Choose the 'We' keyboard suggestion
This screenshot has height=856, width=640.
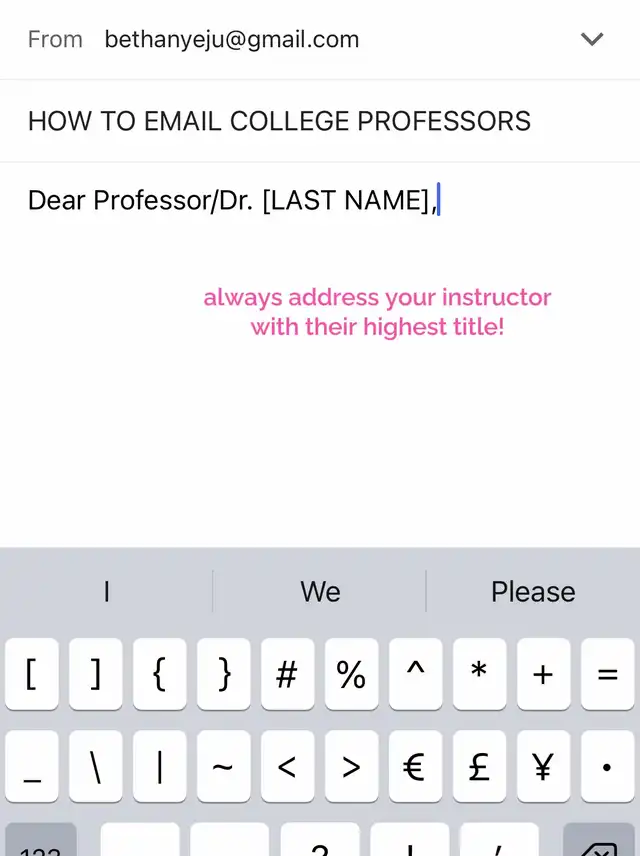(320, 592)
